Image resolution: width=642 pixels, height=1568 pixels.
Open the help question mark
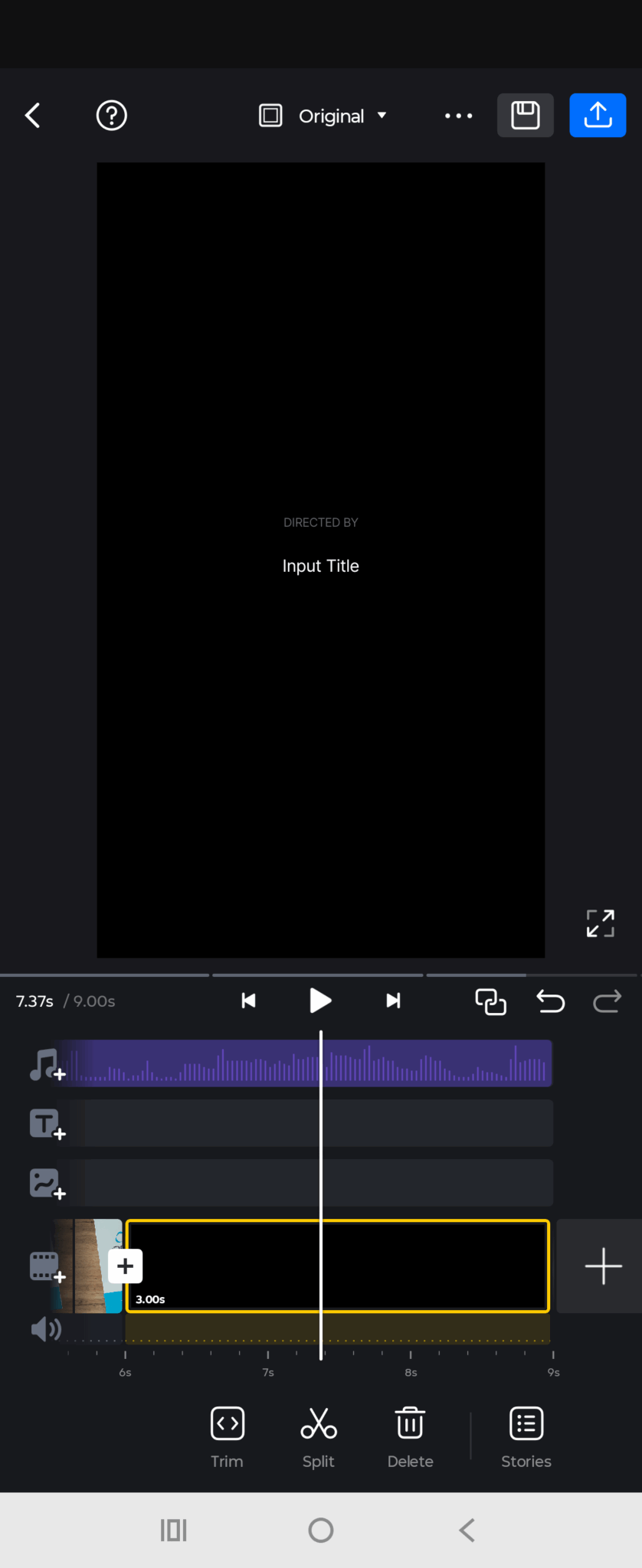coord(112,116)
